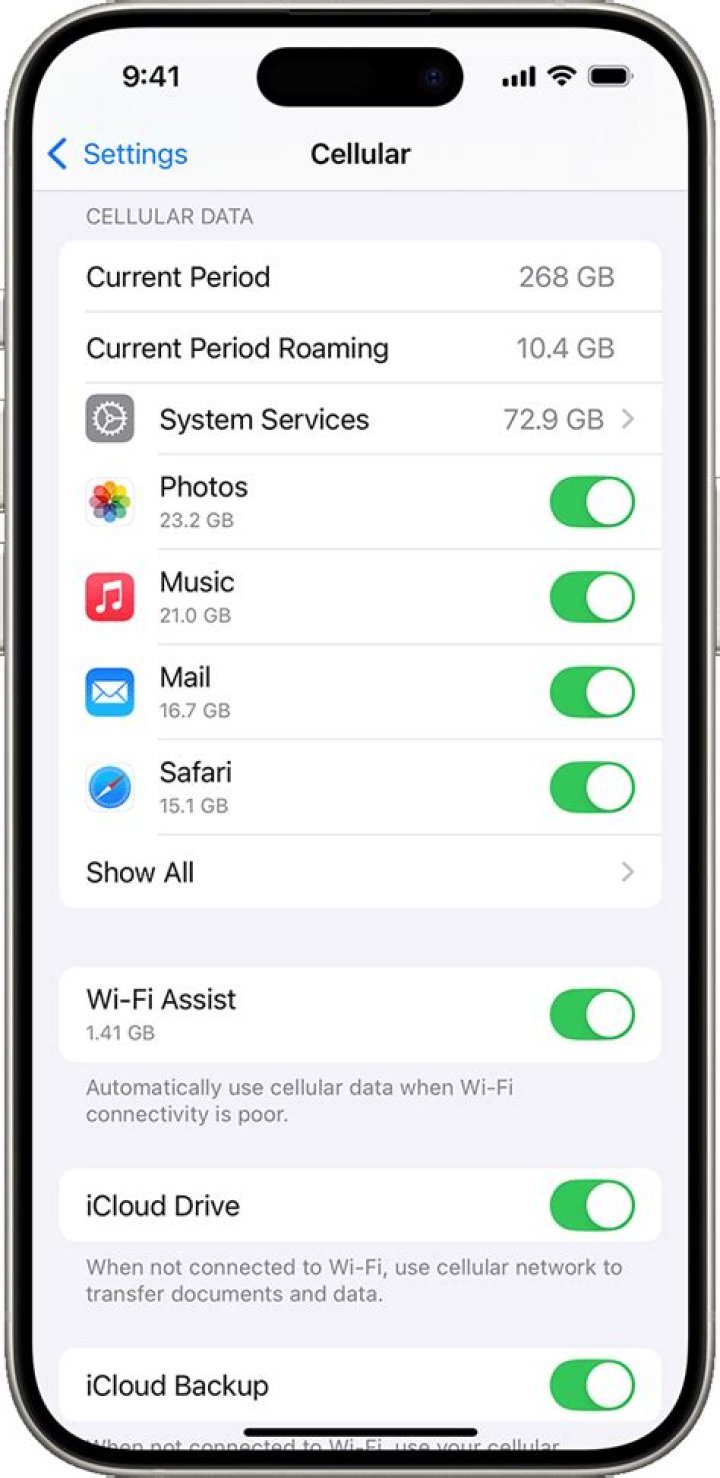The width and height of the screenshot is (720, 1478).
Task: Toggle cellular data for Mail
Action: tap(592, 692)
